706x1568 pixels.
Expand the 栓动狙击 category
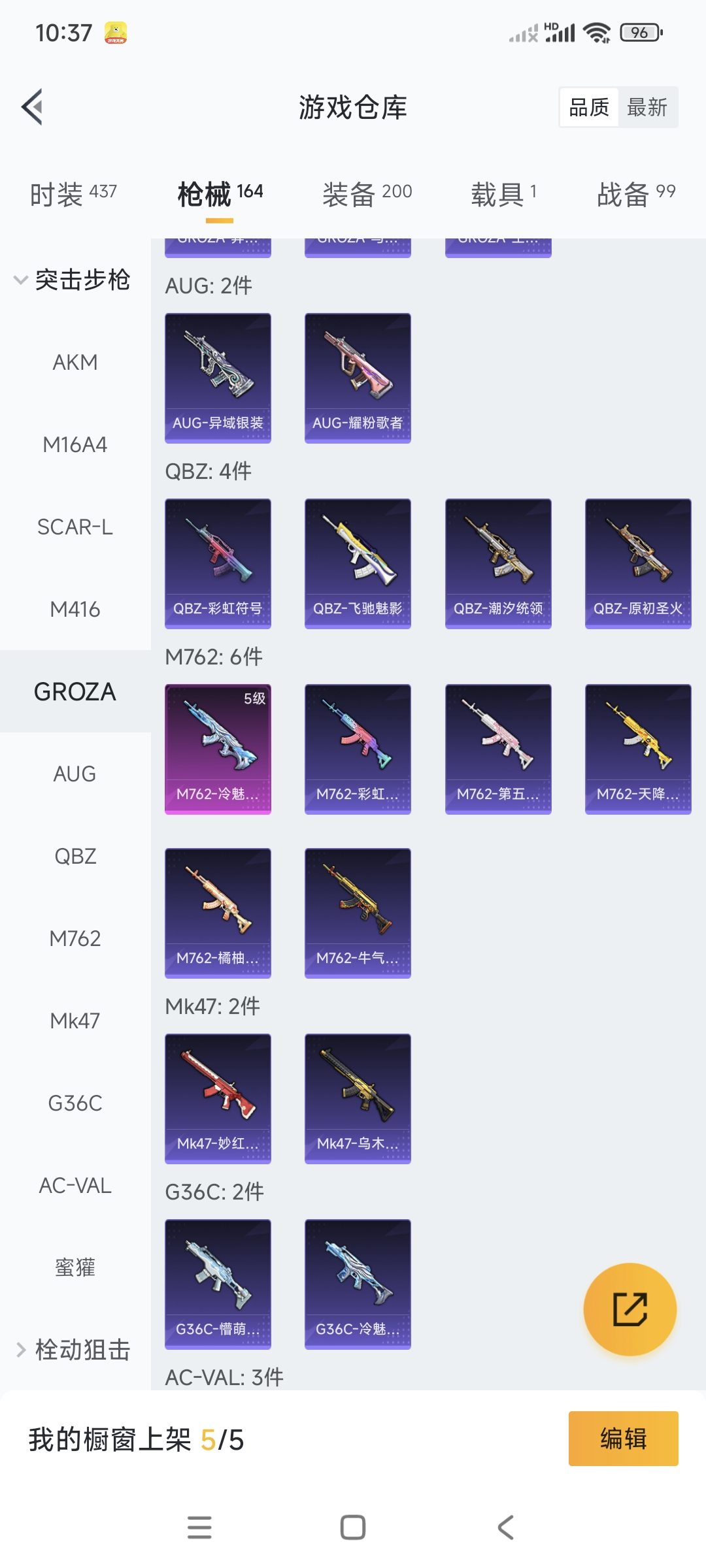(x=73, y=1349)
